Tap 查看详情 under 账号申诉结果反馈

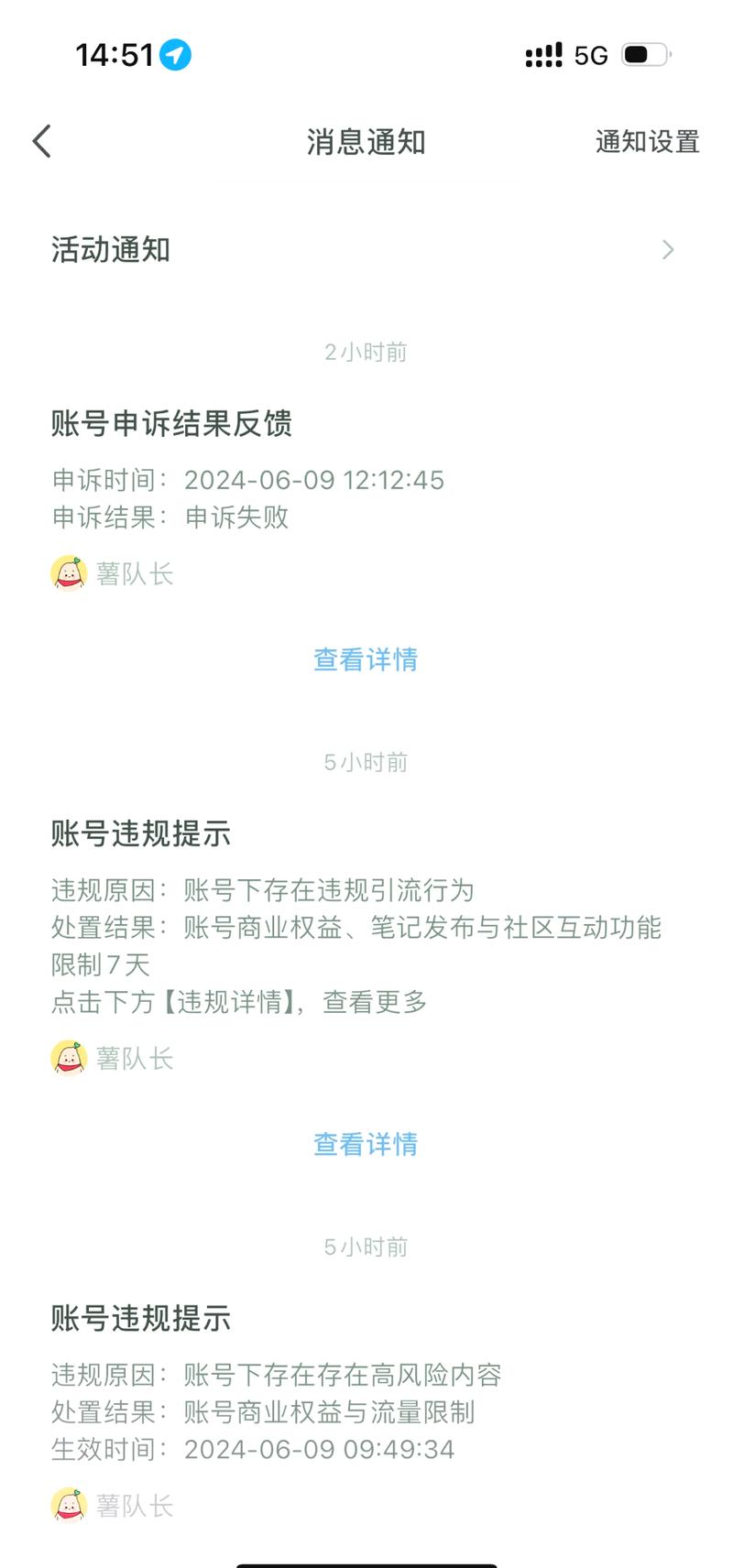click(366, 659)
